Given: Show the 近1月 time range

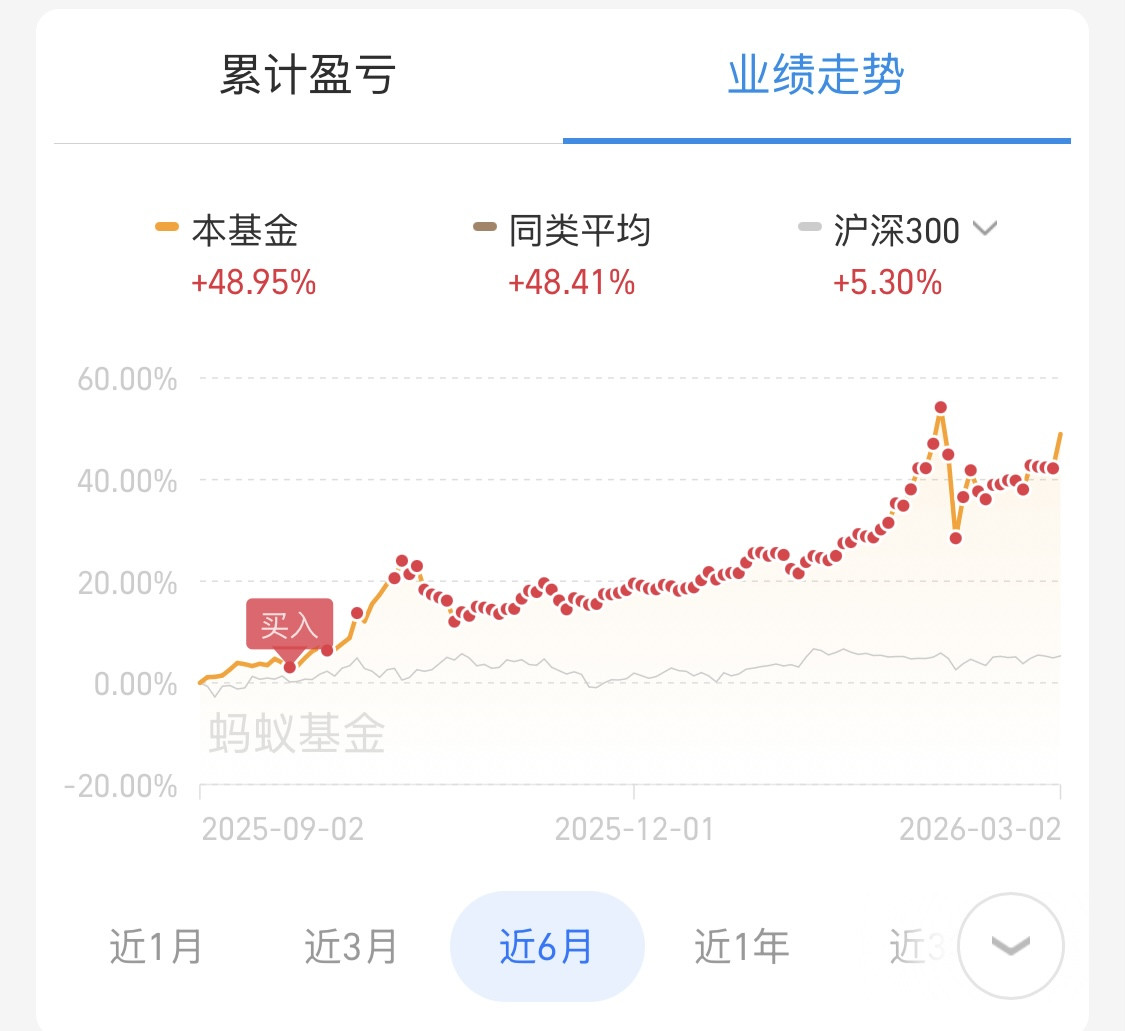Looking at the screenshot, I should (156, 946).
